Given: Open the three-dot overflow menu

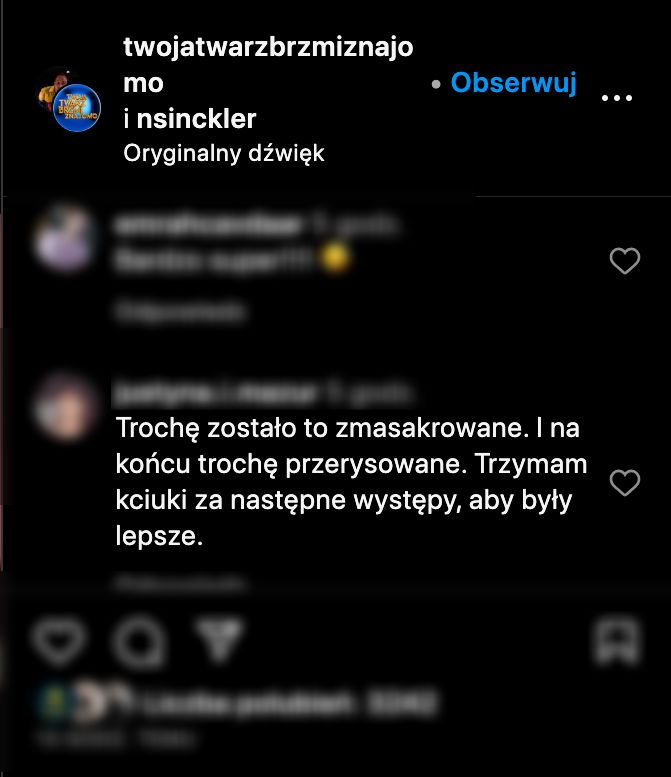Looking at the screenshot, I should tap(617, 98).
